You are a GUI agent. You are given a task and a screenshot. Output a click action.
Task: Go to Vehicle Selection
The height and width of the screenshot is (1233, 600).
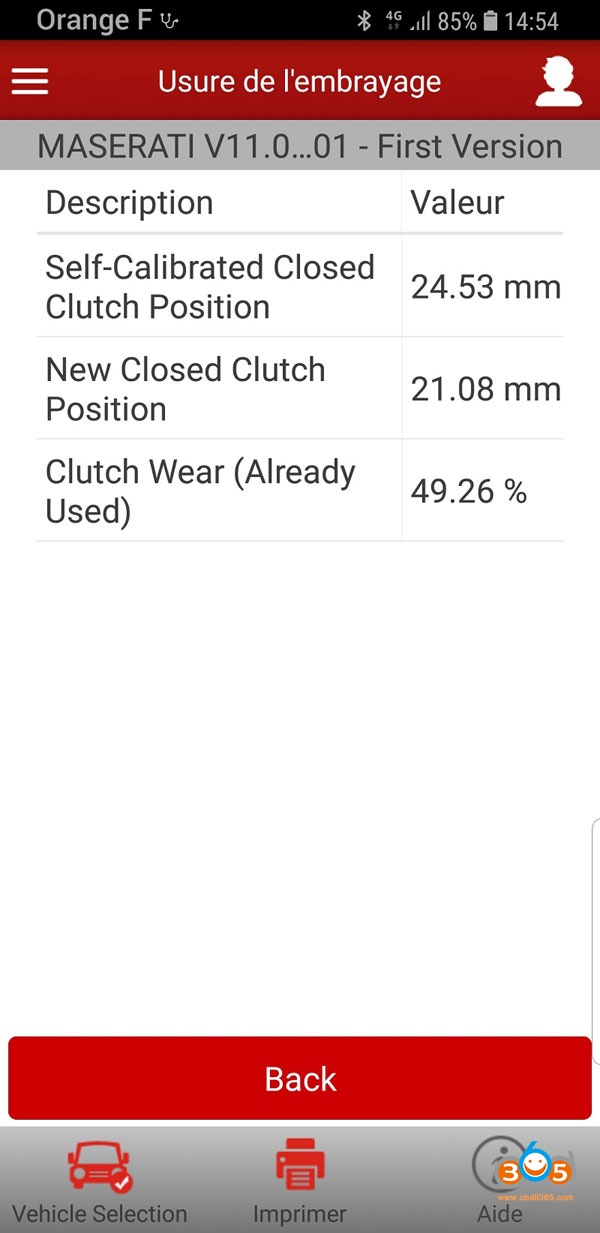point(99,1182)
